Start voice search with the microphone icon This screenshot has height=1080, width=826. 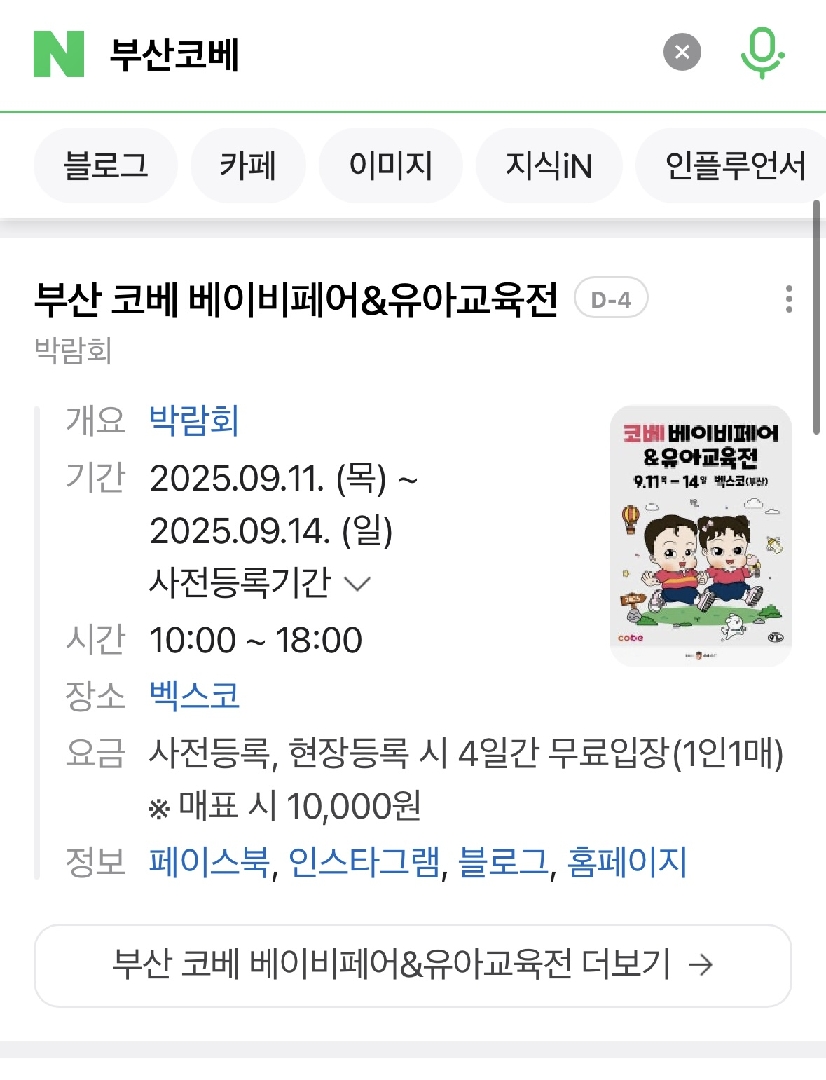click(x=762, y=53)
